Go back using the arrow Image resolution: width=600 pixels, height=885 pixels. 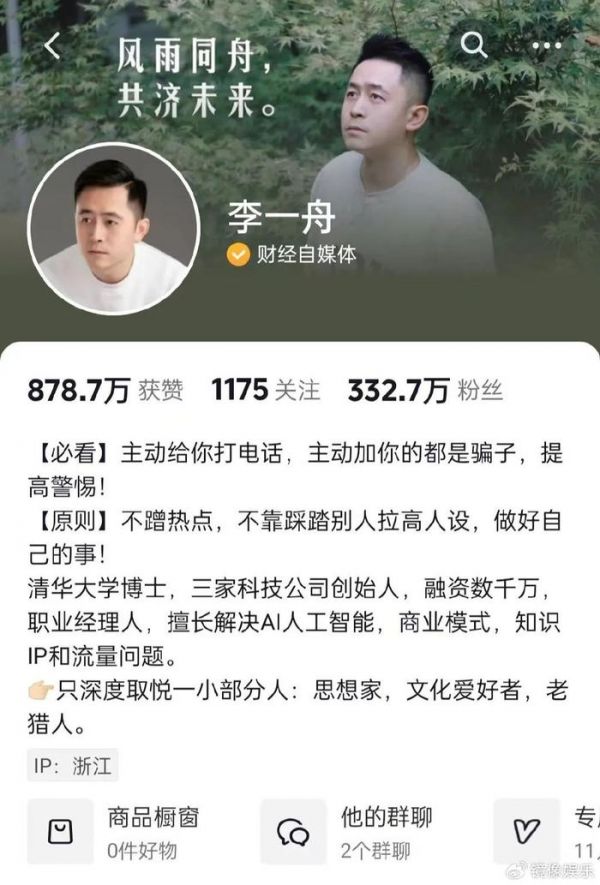[x=52, y=46]
